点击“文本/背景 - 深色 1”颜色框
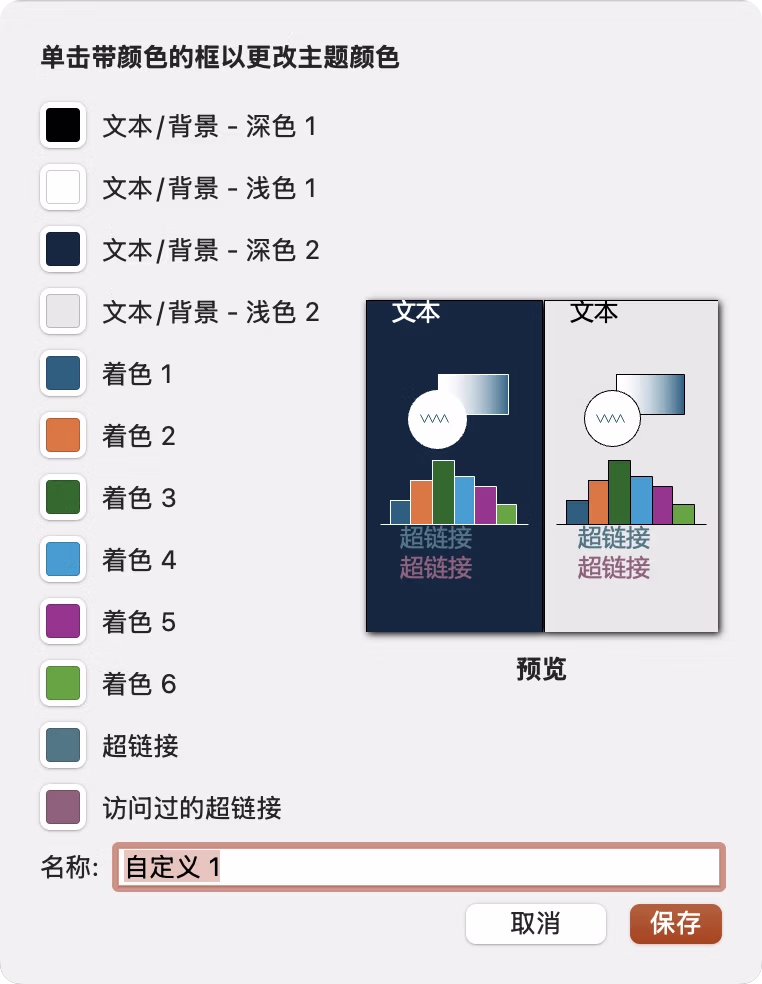The image size is (762, 984). click(63, 125)
